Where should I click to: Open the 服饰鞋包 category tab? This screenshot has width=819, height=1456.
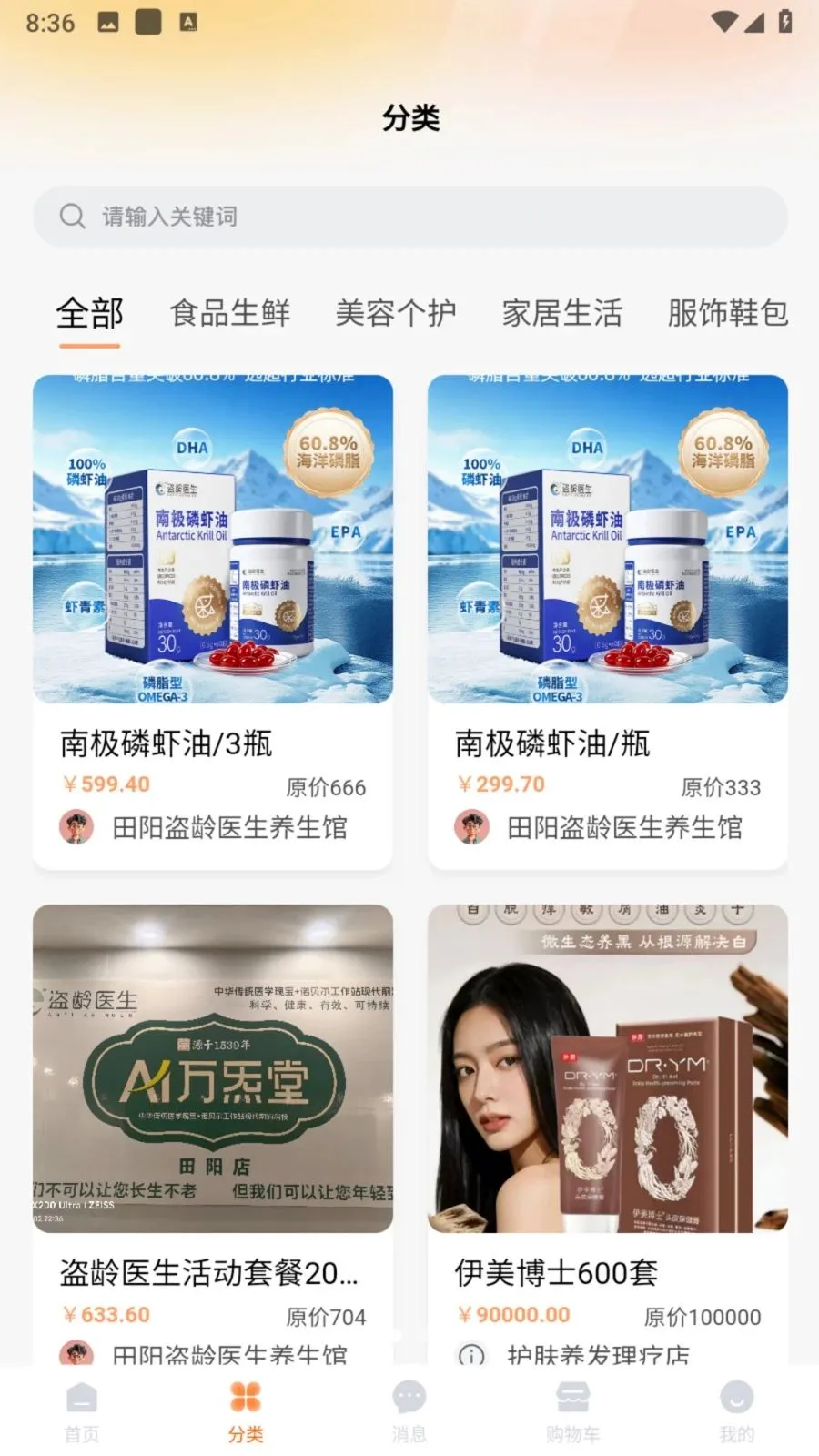tap(728, 313)
